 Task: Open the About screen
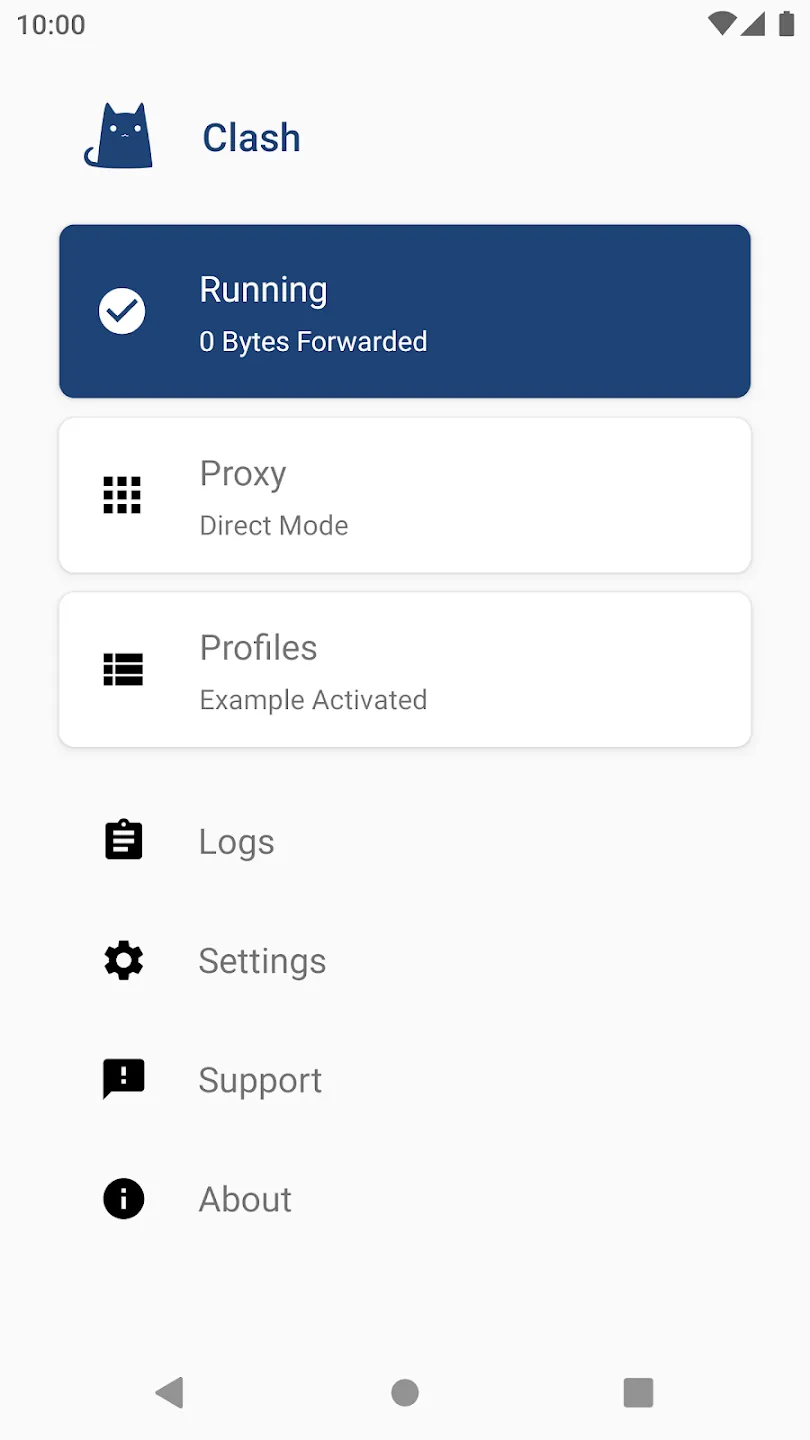244,1199
